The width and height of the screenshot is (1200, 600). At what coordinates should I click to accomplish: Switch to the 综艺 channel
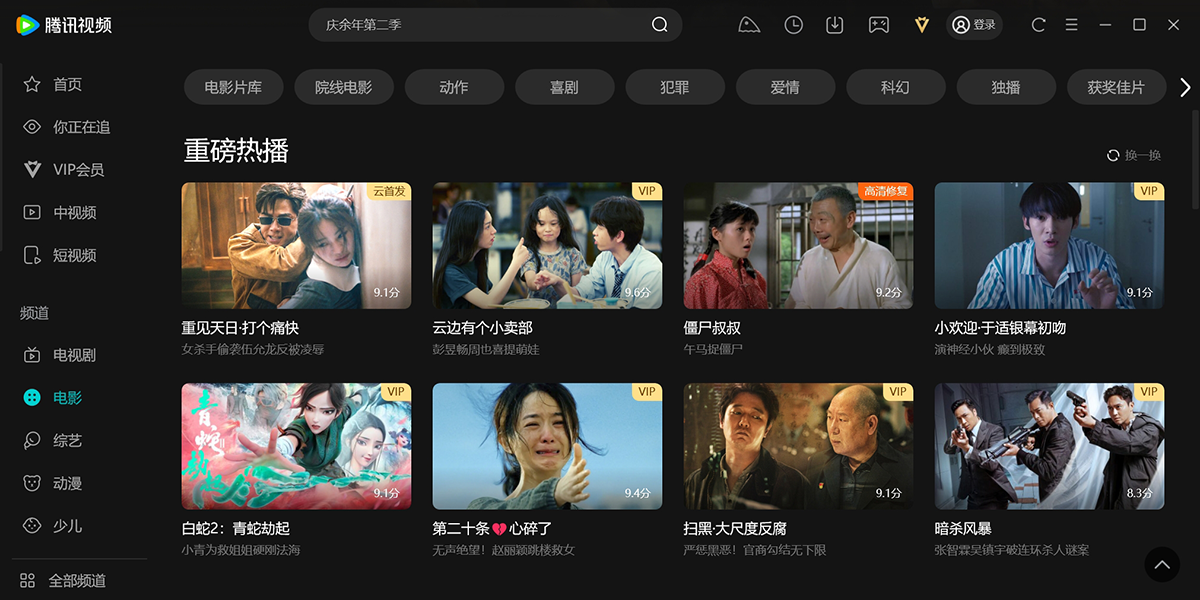click(x=67, y=441)
